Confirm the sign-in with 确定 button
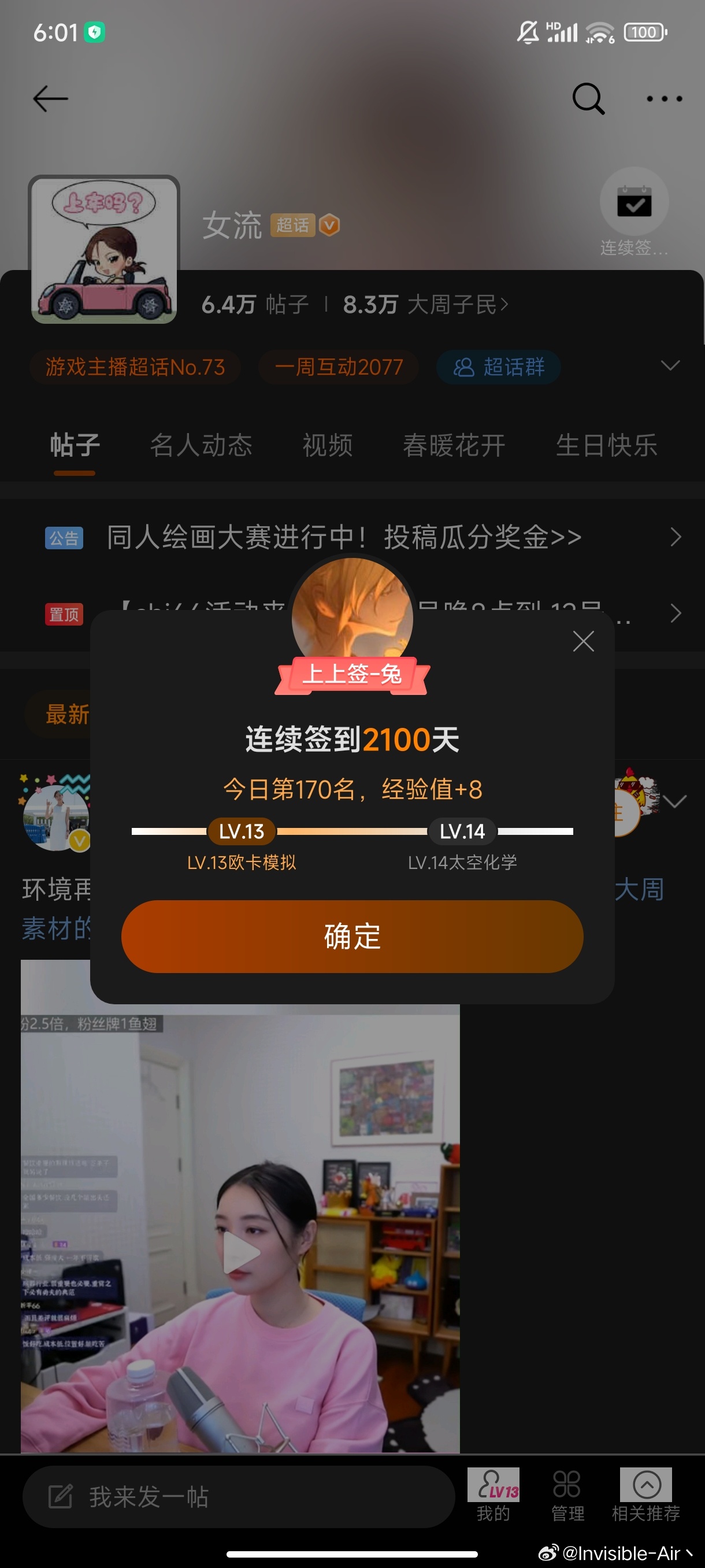705x1568 pixels. tap(352, 936)
